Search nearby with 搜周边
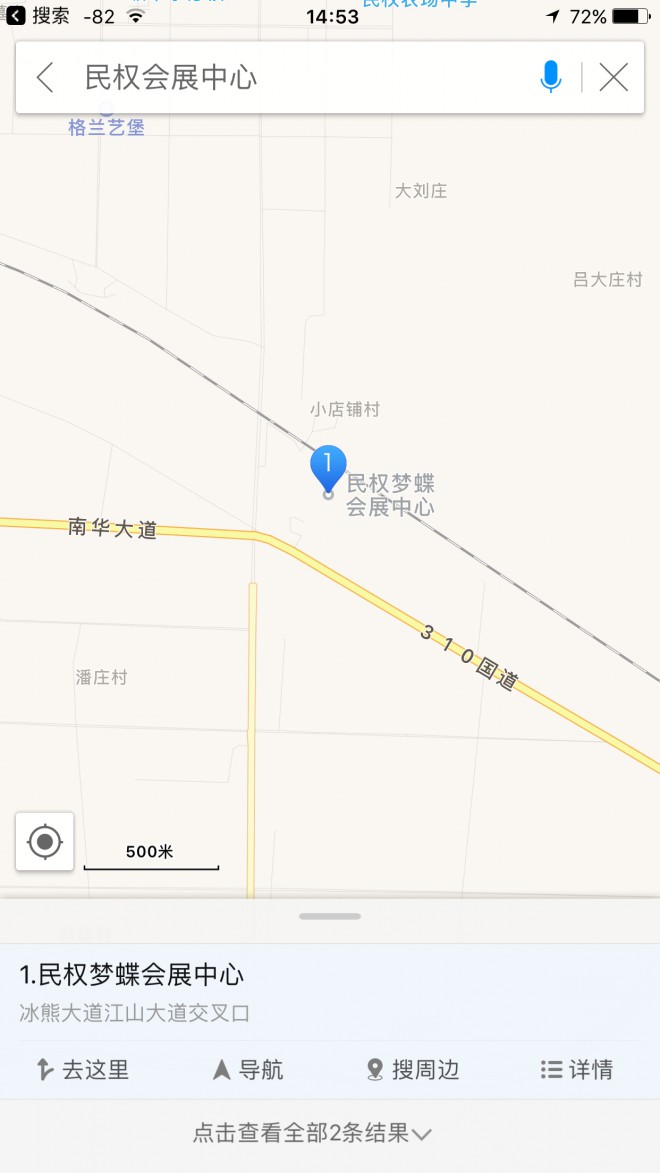 tap(413, 1069)
